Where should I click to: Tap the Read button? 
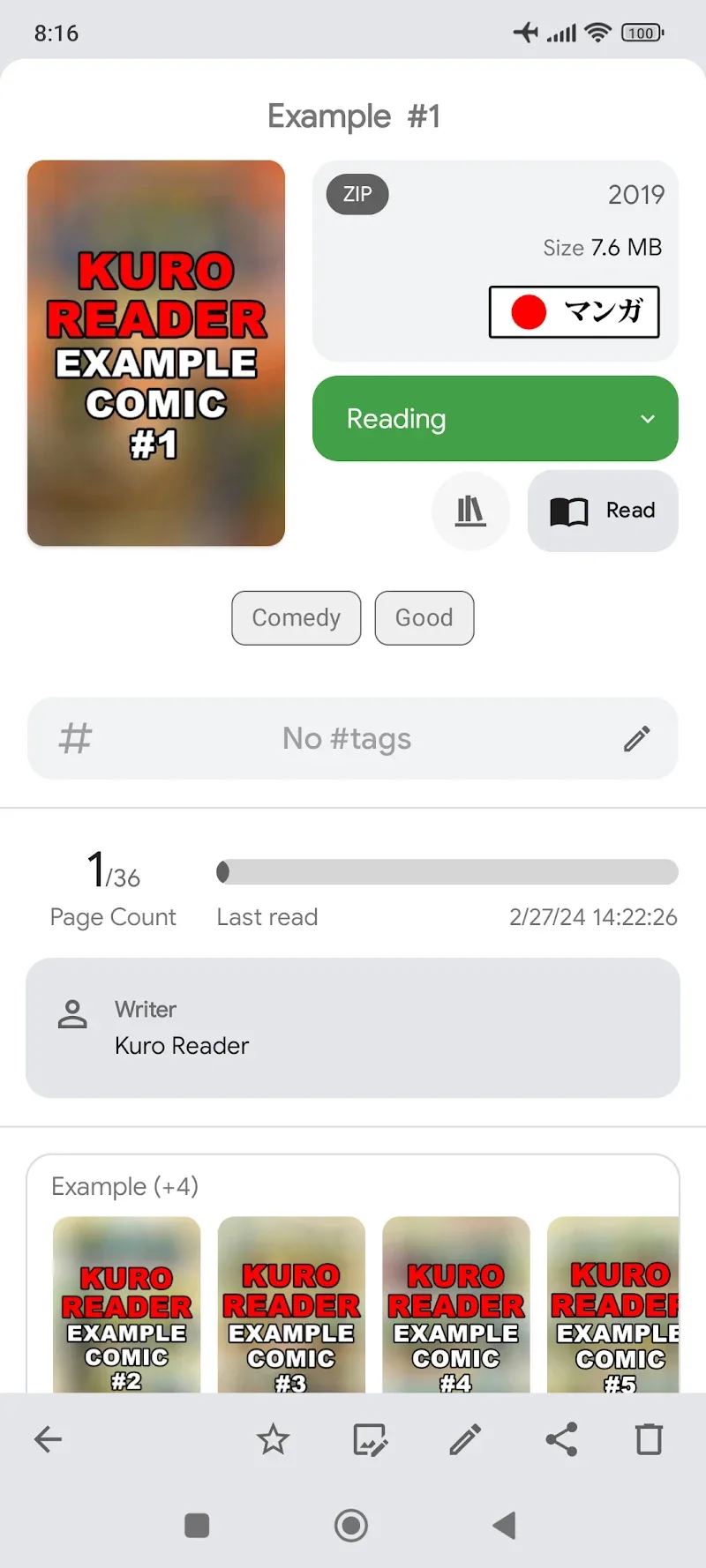(603, 511)
